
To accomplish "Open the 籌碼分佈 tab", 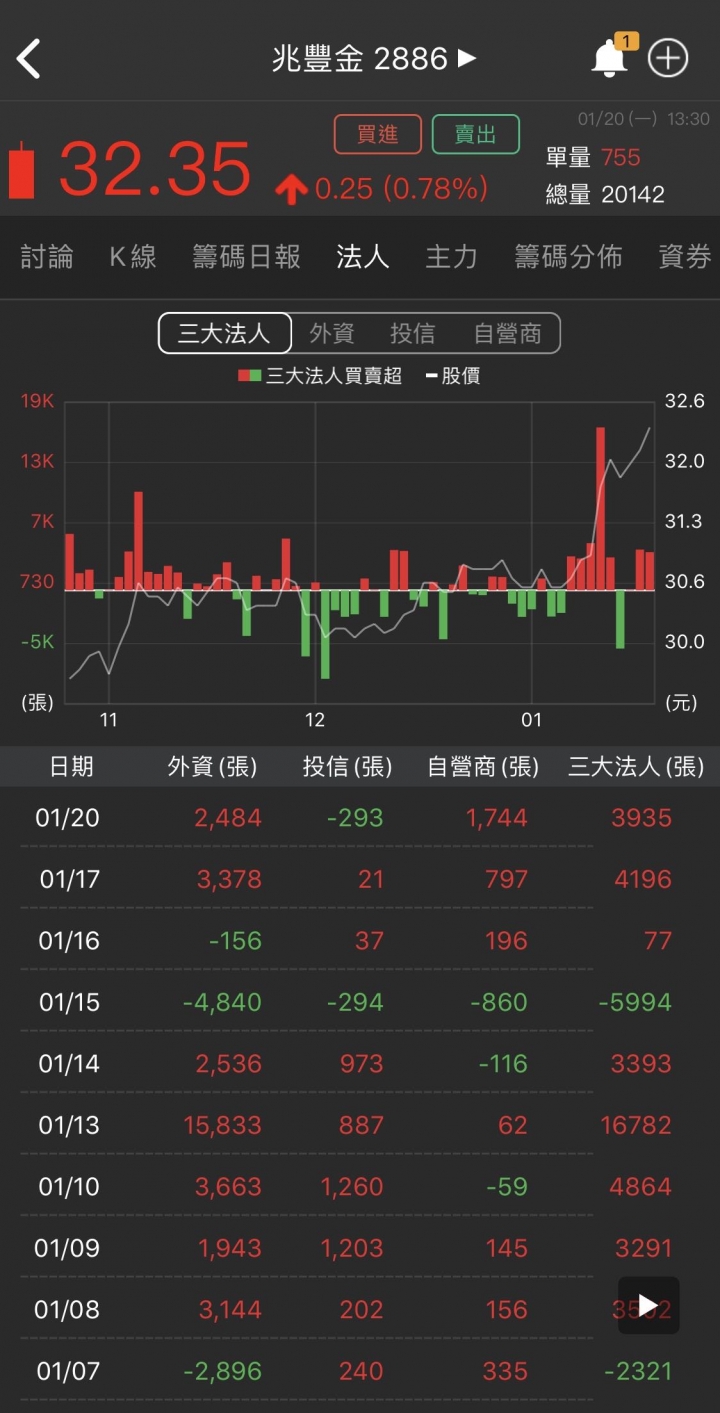I will pos(568,257).
